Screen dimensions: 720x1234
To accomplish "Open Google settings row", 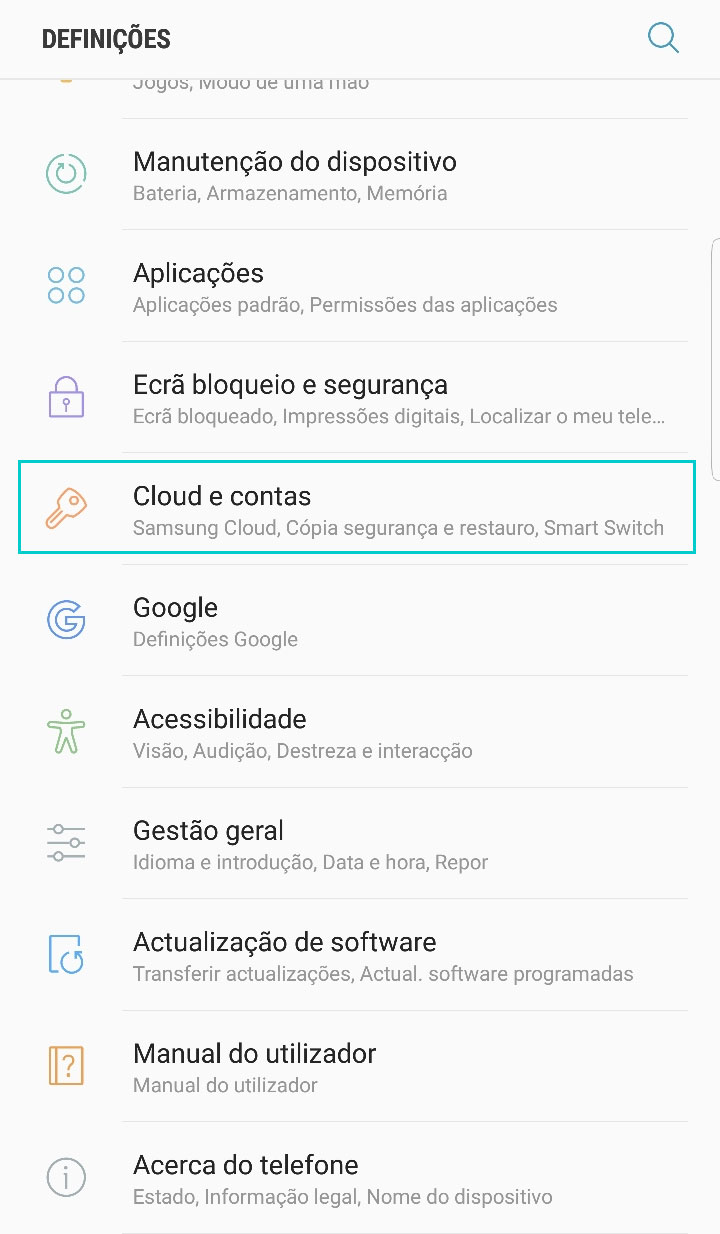I will point(360,621).
